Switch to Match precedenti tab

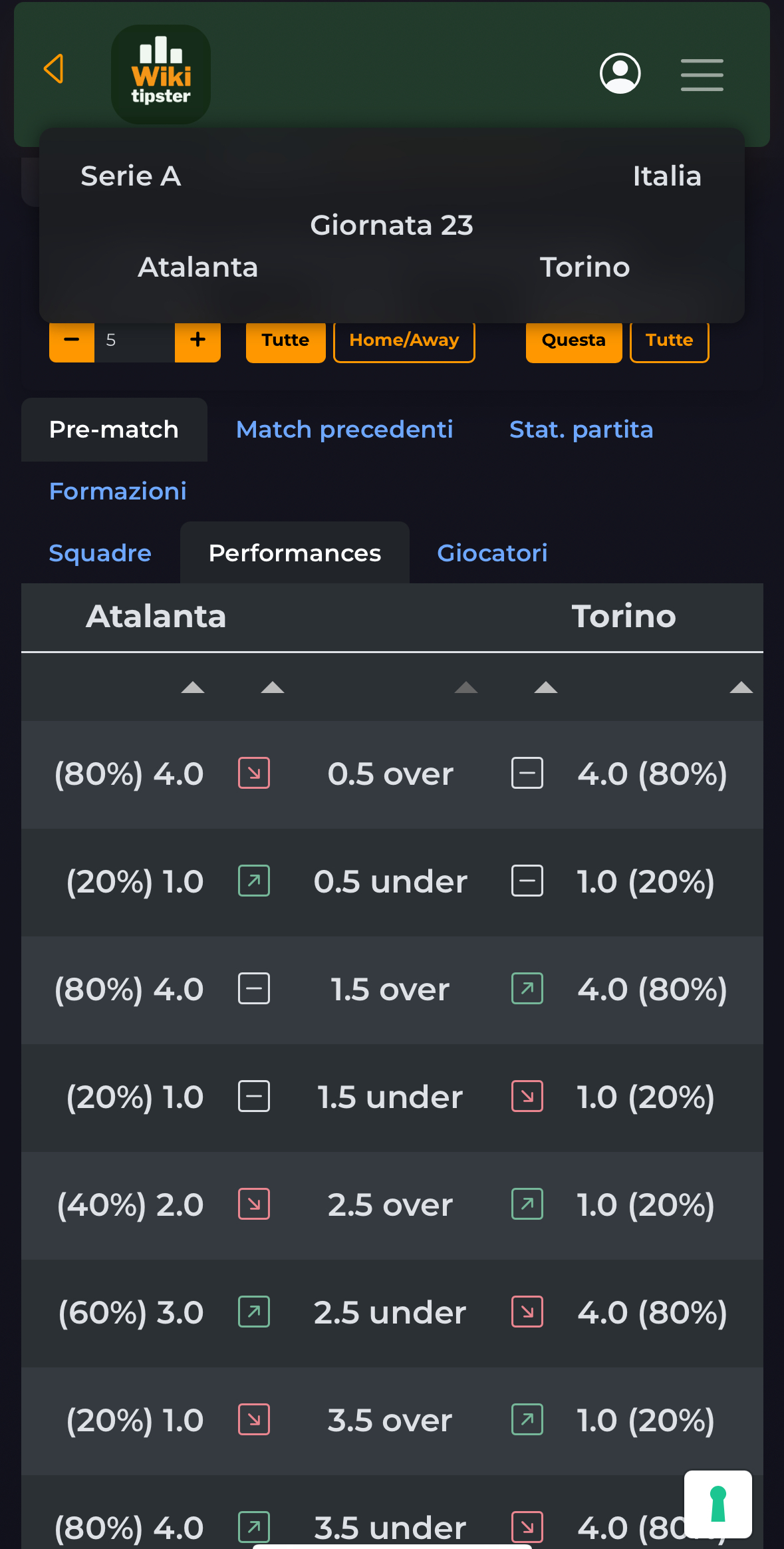click(x=344, y=430)
